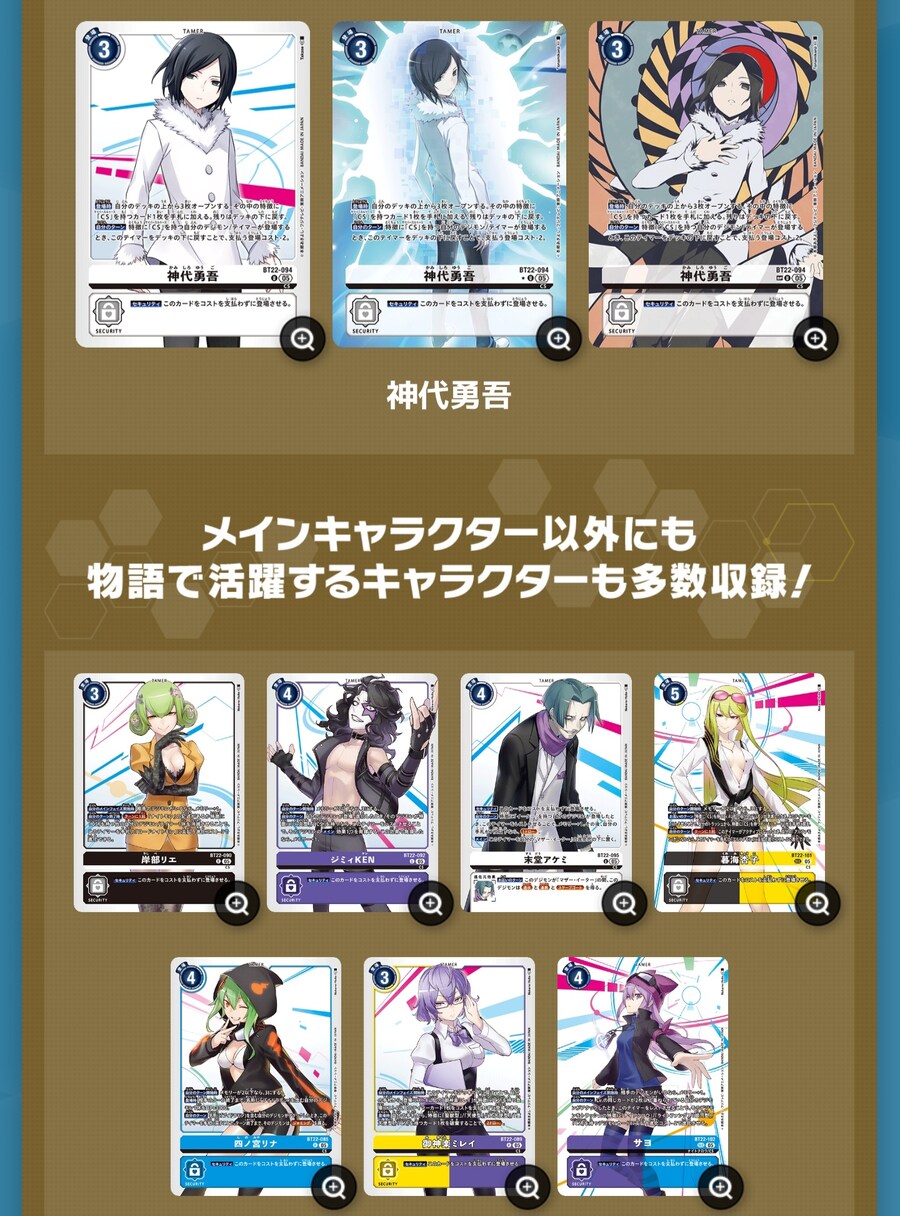This screenshot has width=900, height=1216.
Task: Zoom into the blue glowing 神代勇吾 card
Action: pos(559,341)
